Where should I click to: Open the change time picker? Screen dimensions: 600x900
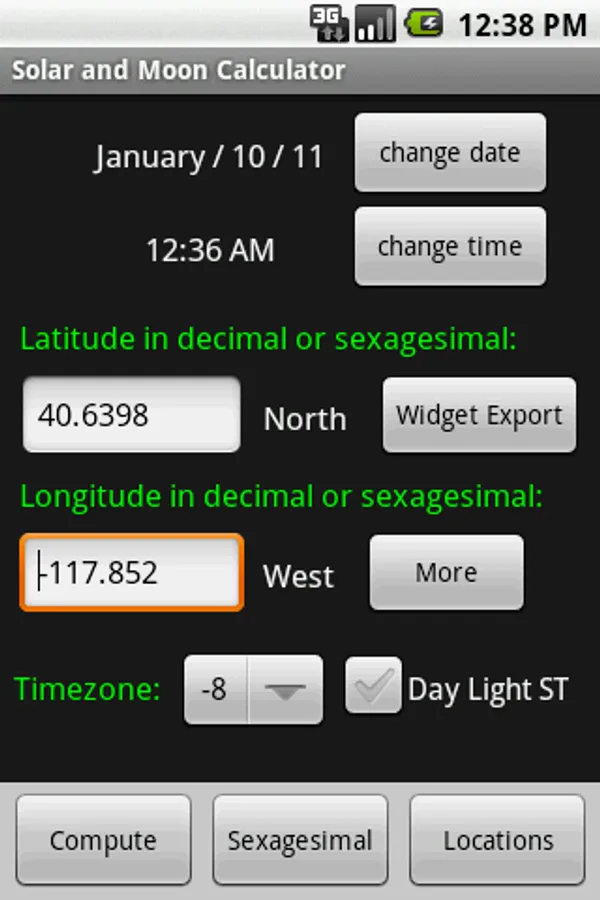click(450, 247)
